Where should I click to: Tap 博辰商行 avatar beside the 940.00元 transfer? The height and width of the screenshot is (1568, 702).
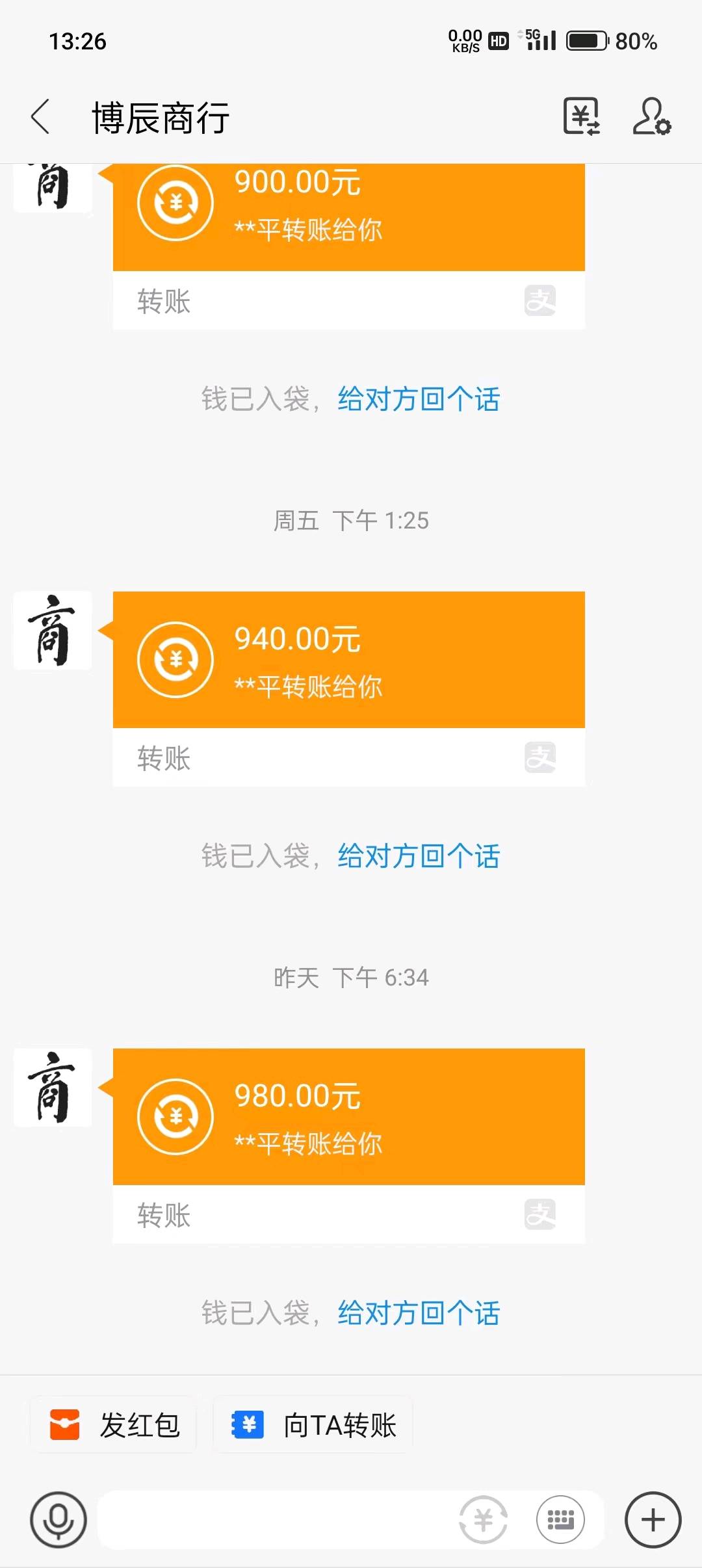click(53, 631)
